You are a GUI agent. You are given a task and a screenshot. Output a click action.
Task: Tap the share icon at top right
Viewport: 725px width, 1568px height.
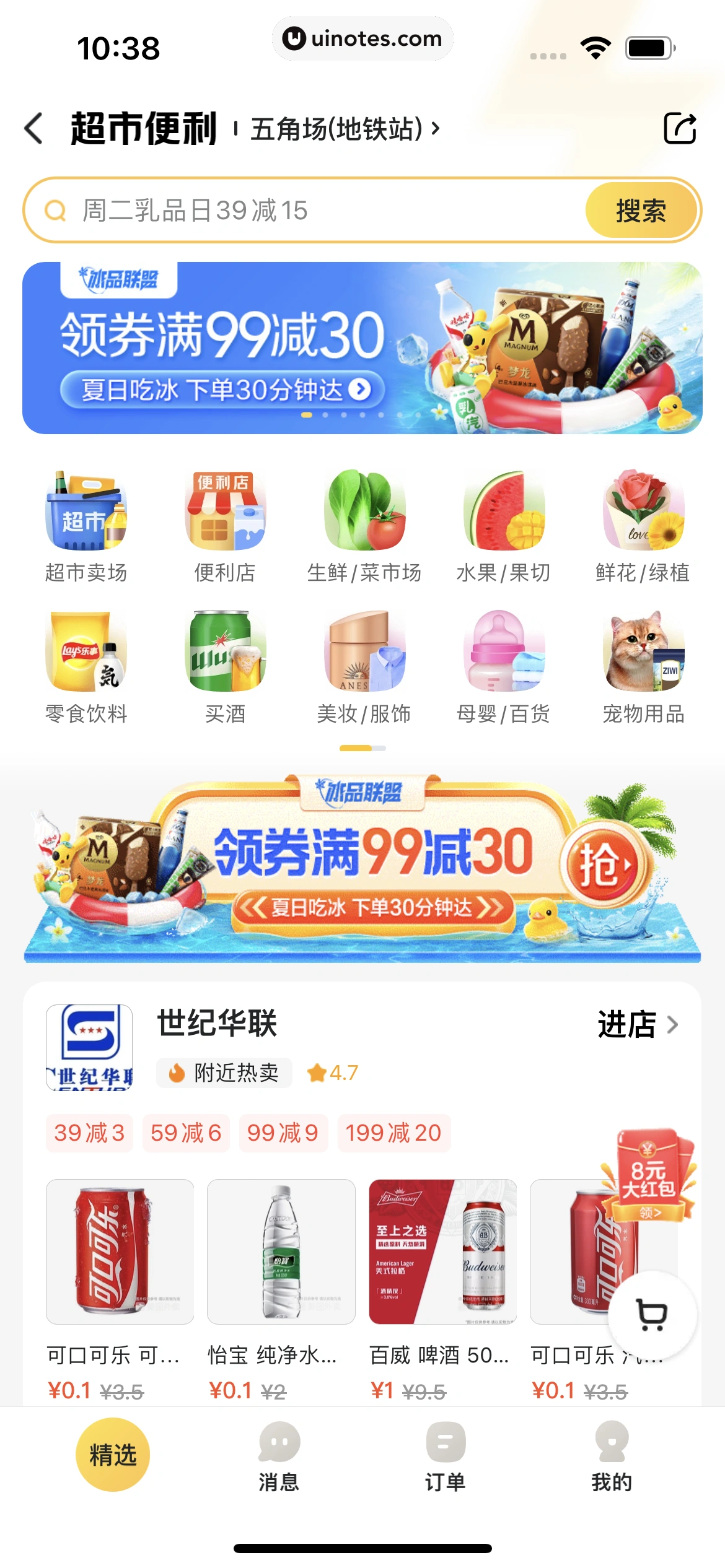[x=680, y=129]
